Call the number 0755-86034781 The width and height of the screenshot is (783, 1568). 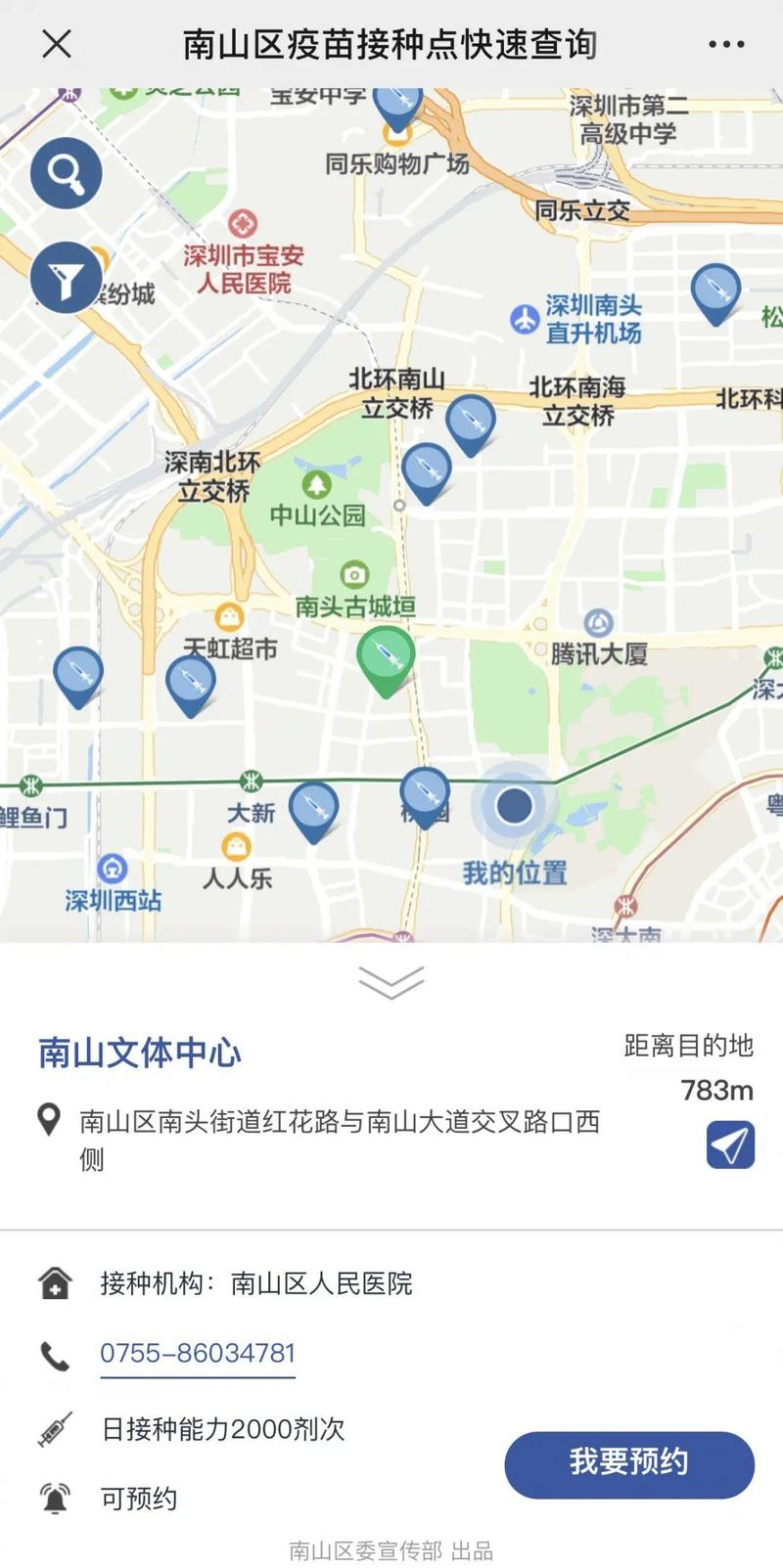(198, 1354)
